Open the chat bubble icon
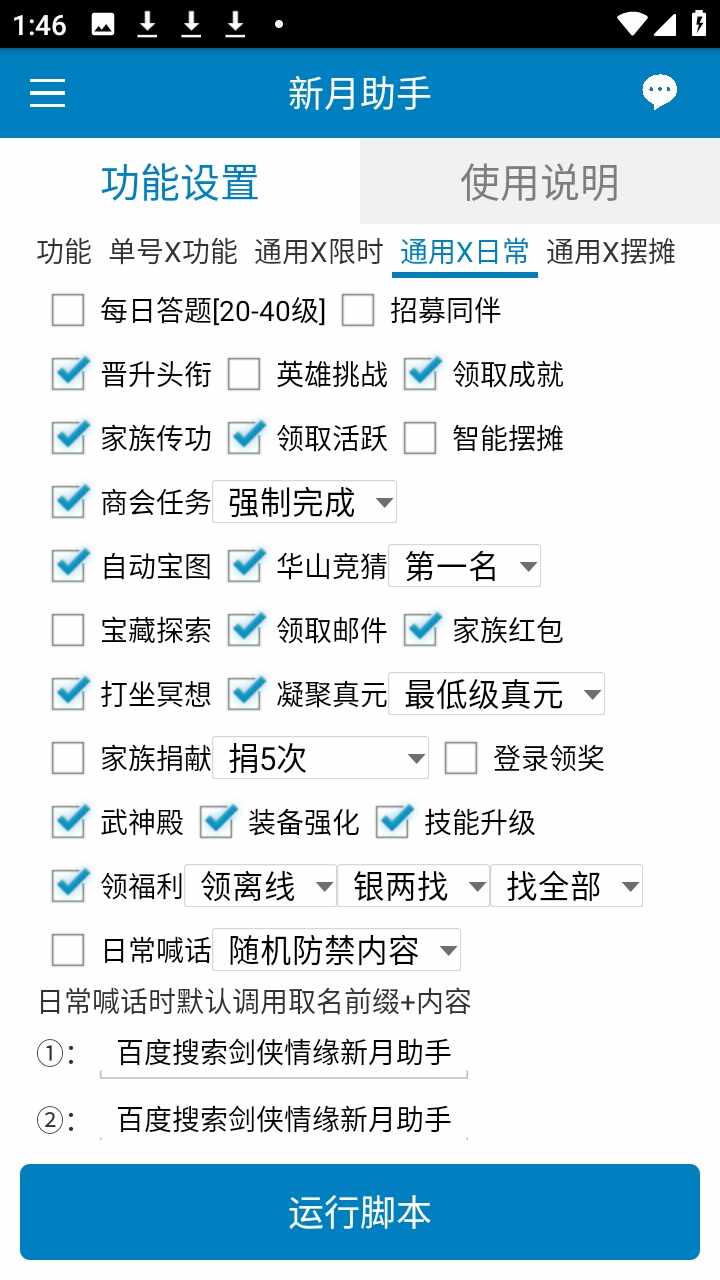Screen dimensions: 720x1280 (x=659, y=93)
